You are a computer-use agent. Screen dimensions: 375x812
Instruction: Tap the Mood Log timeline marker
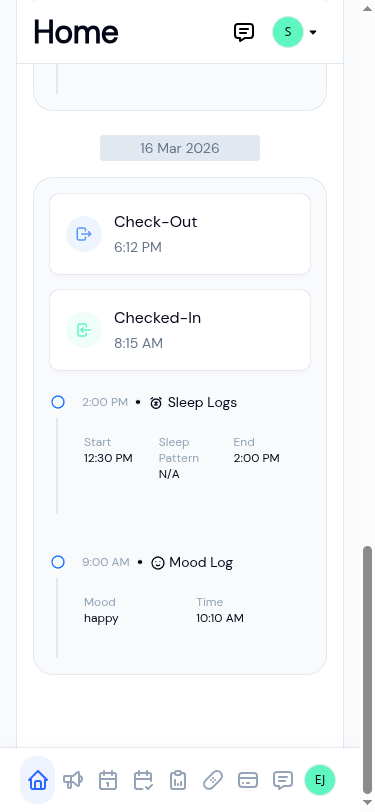[58, 562]
